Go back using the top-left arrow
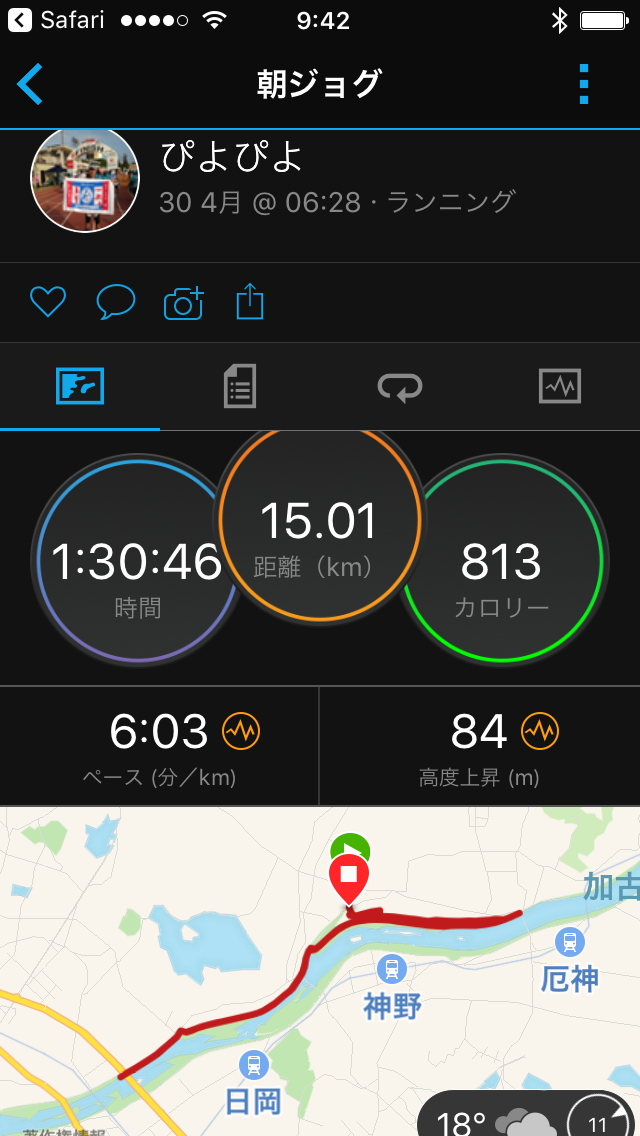Image resolution: width=640 pixels, height=1136 pixels. pyautogui.click(x=30, y=84)
